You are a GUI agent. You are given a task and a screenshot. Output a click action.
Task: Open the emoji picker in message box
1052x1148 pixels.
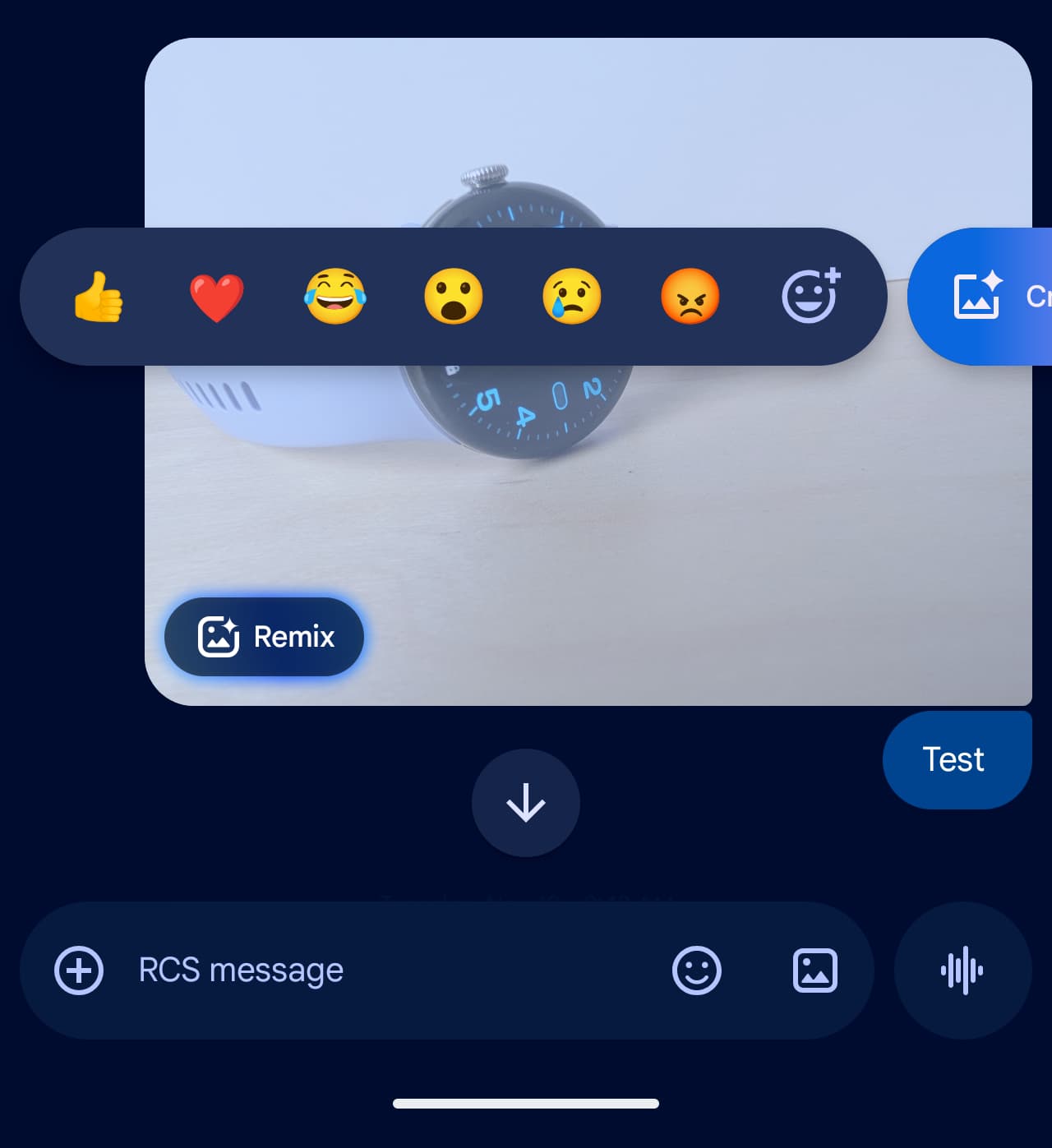697,970
